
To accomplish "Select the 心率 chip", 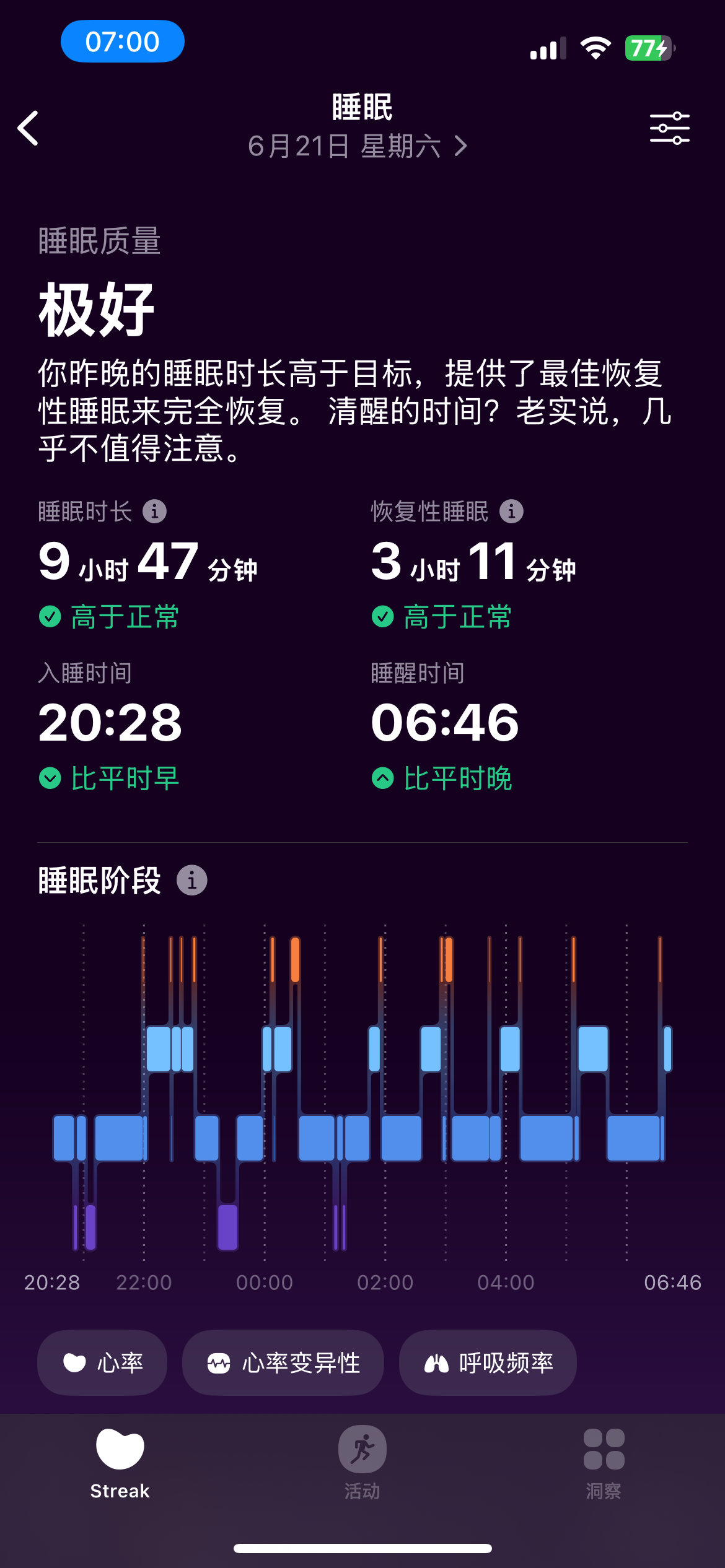I will point(102,1362).
